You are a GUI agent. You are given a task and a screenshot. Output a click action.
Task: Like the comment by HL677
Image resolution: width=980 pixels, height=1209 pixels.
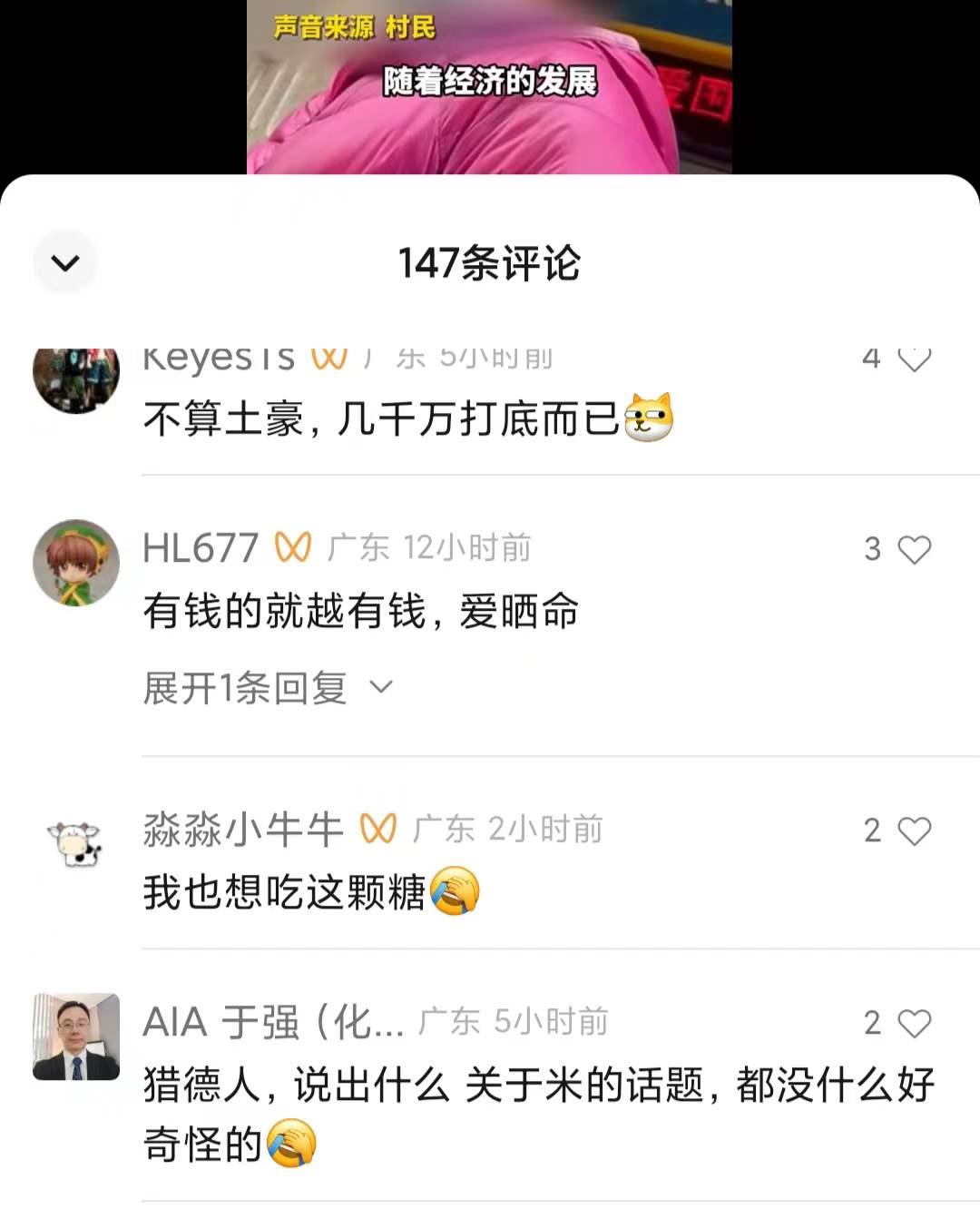tap(914, 549)
